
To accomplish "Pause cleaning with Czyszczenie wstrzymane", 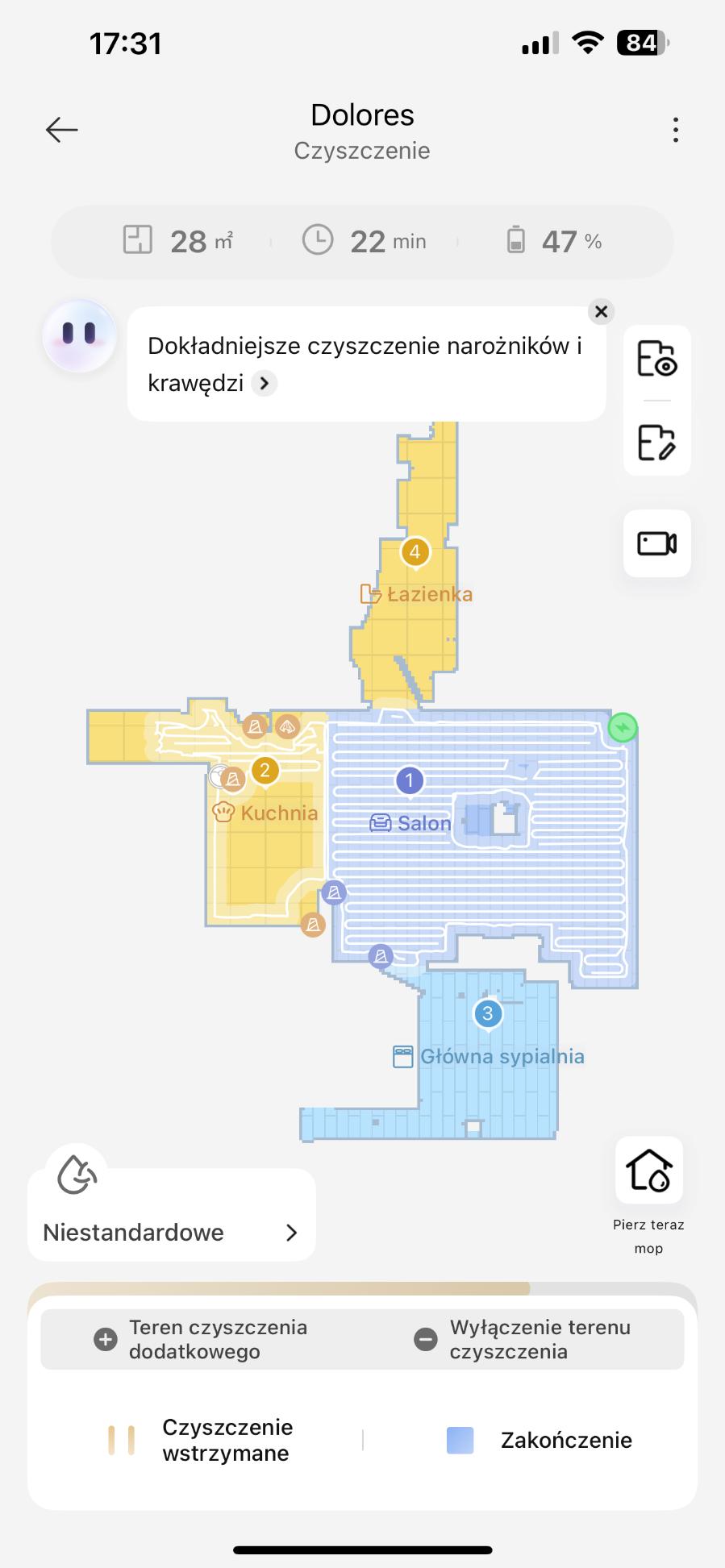I will pyautogui.click(x=202, y=1440).
